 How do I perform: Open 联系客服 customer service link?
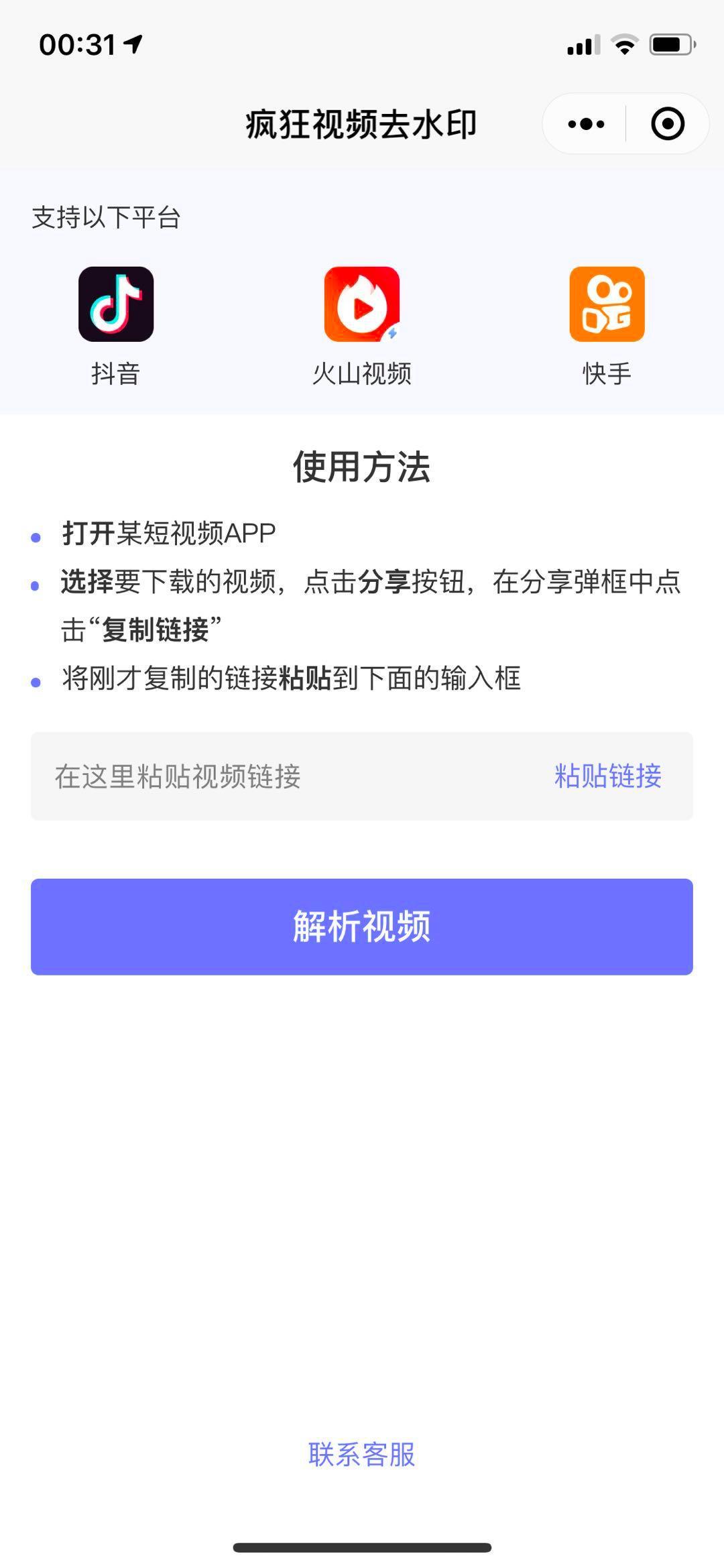point(362,1454)
